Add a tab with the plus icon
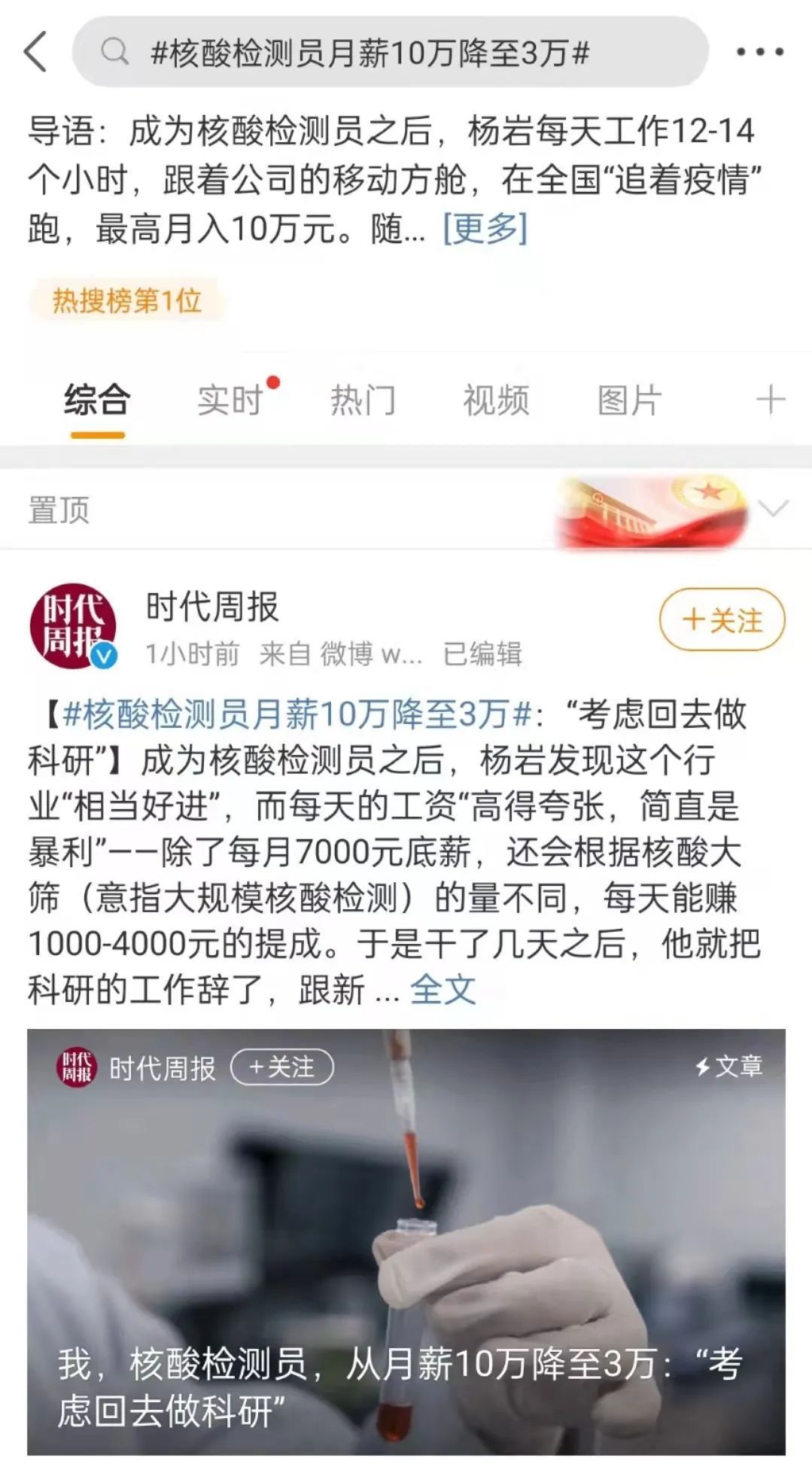812x1464 pixels. 770,400
